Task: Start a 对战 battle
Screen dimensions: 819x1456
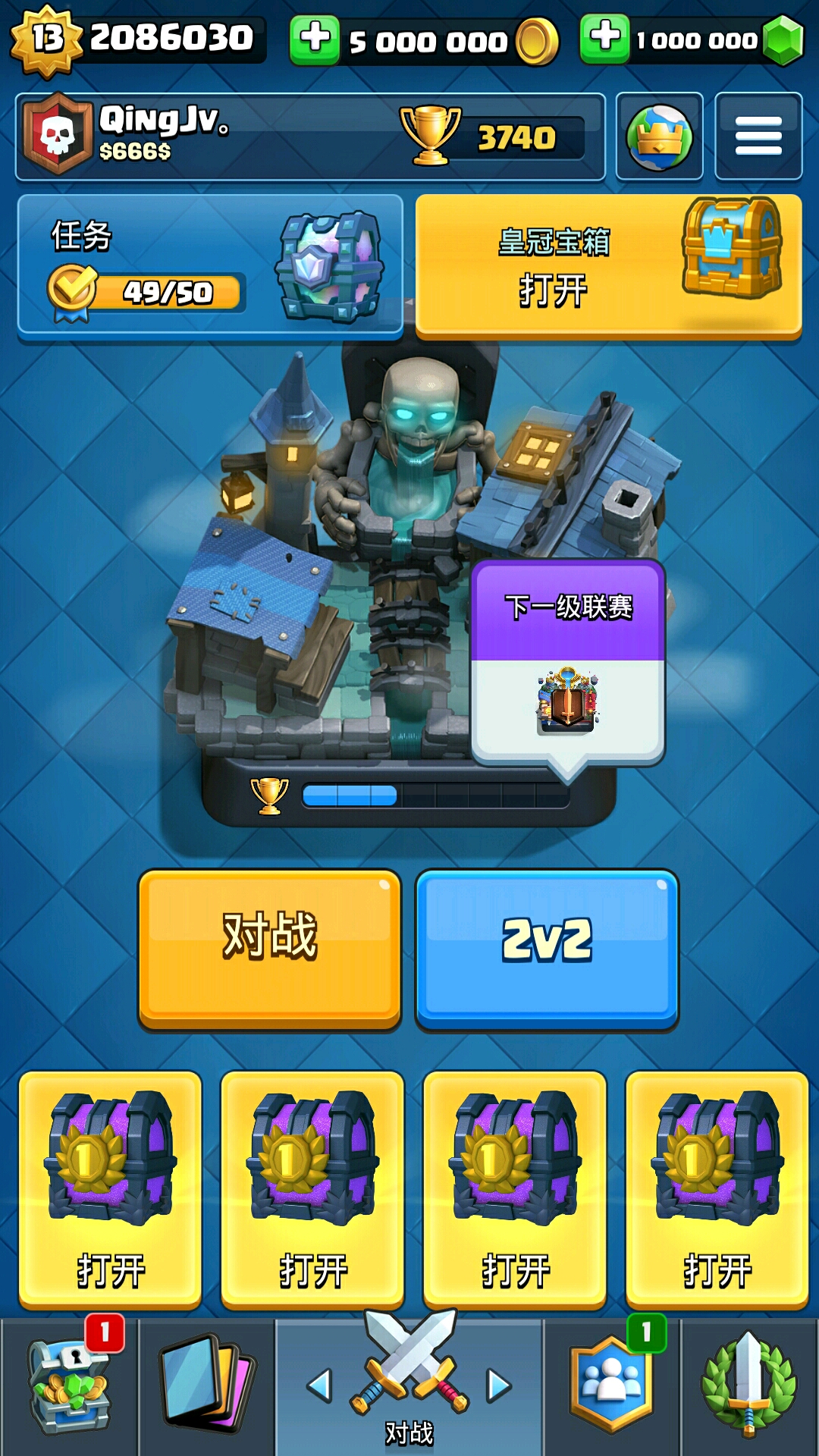Action: tap(269, 948)
